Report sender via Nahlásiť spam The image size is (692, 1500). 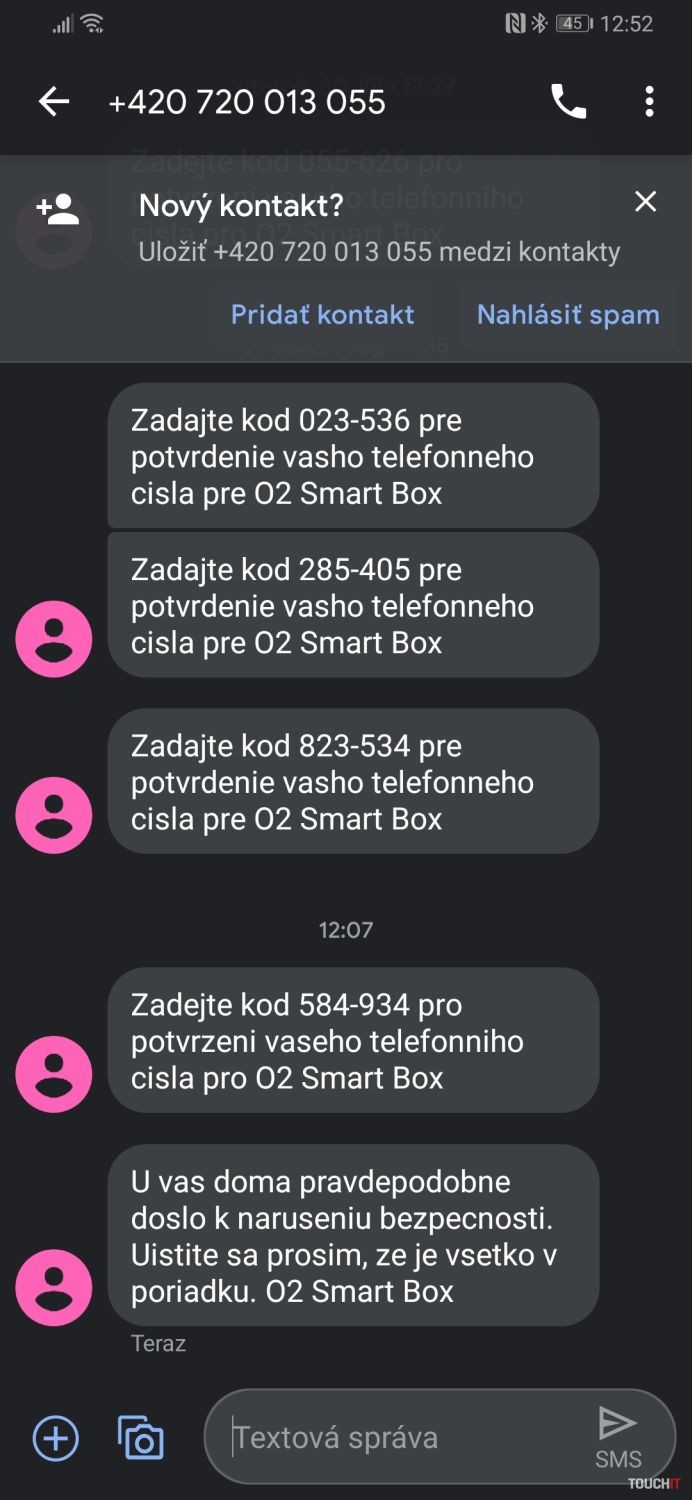tap(568, 315)
